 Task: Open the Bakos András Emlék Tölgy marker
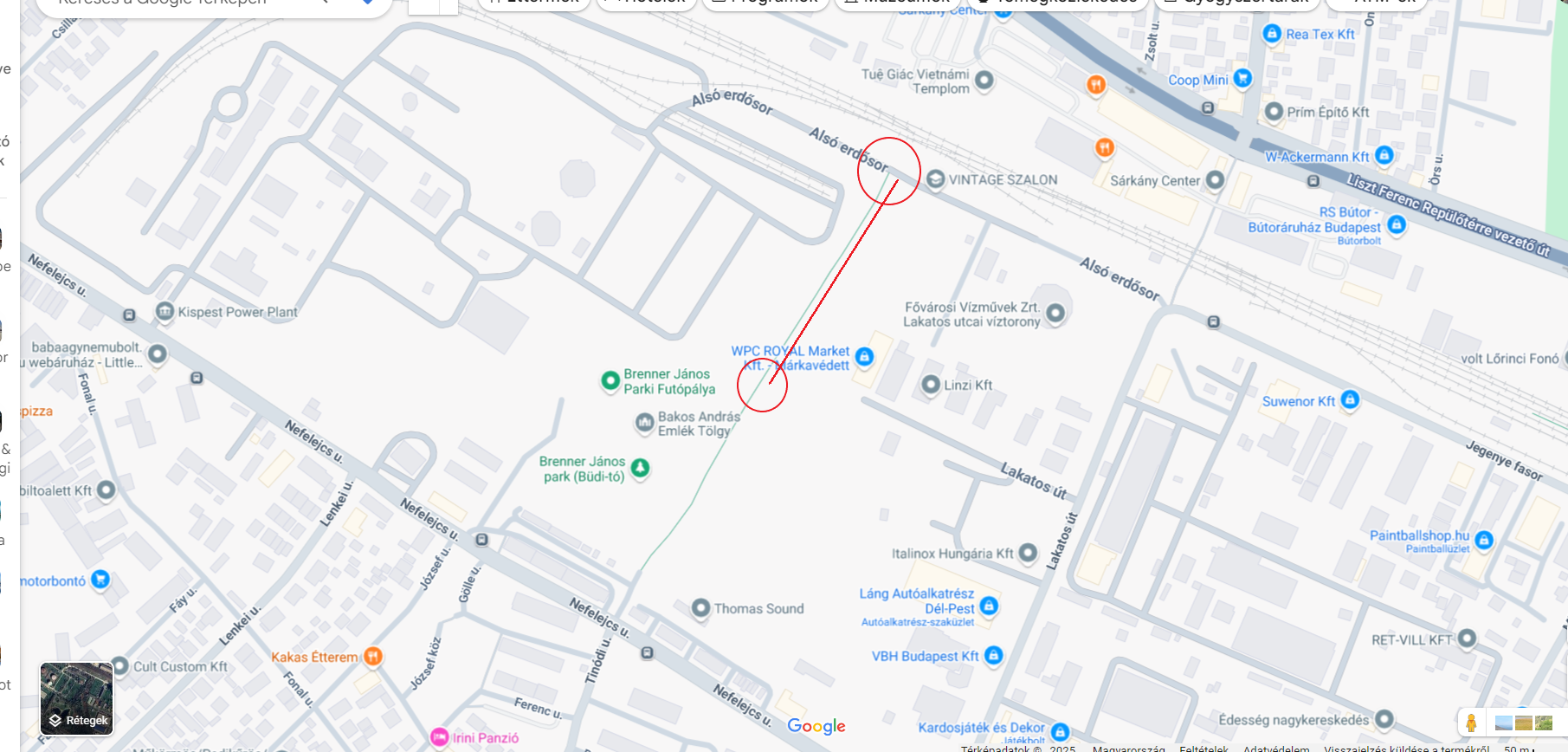point(644,423)
